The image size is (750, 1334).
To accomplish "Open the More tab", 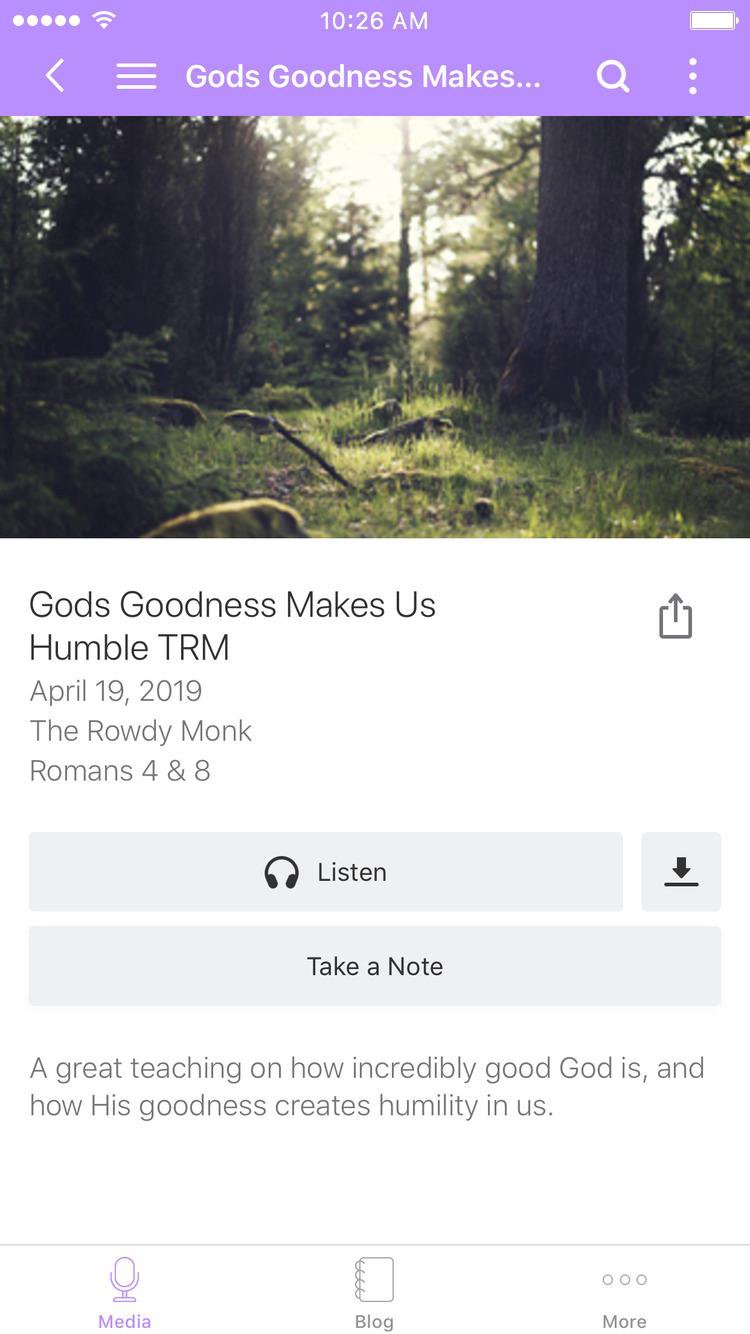I will coord(624,1294).
